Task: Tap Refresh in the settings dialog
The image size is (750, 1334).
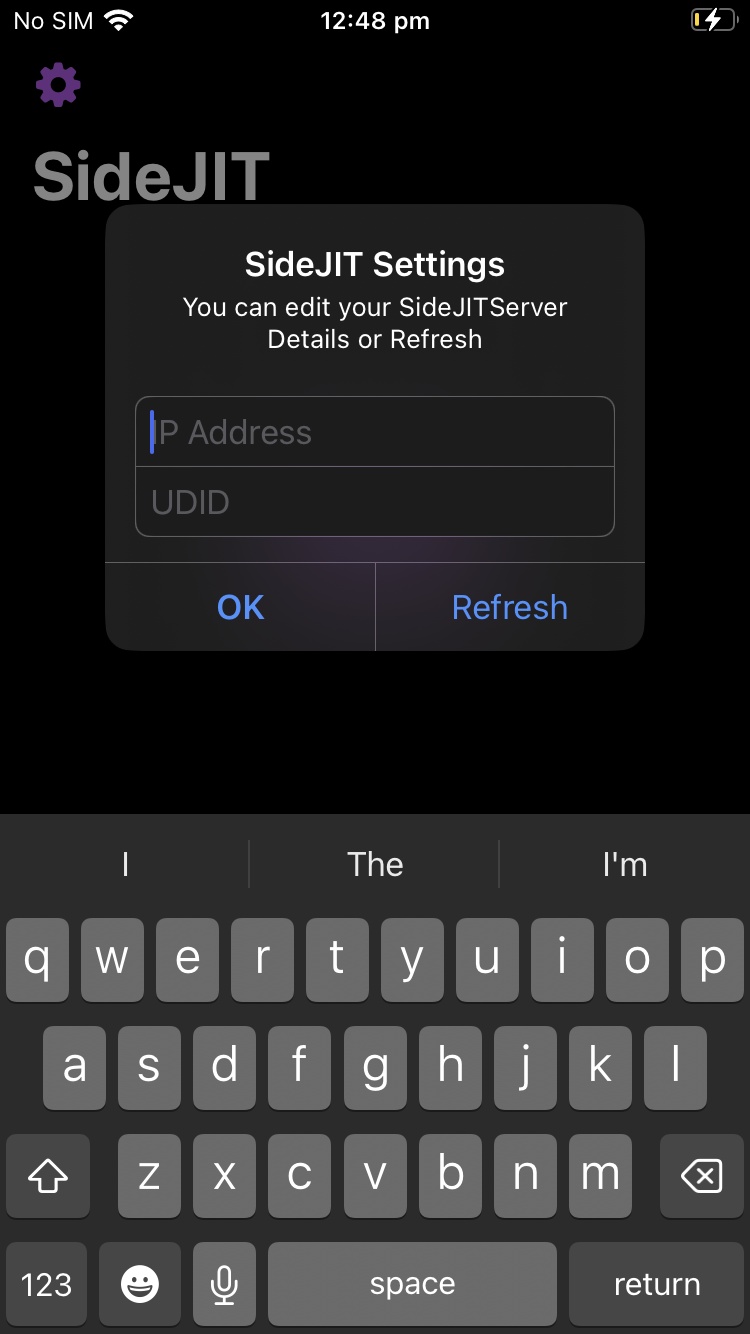Action: tap(510, 607)
